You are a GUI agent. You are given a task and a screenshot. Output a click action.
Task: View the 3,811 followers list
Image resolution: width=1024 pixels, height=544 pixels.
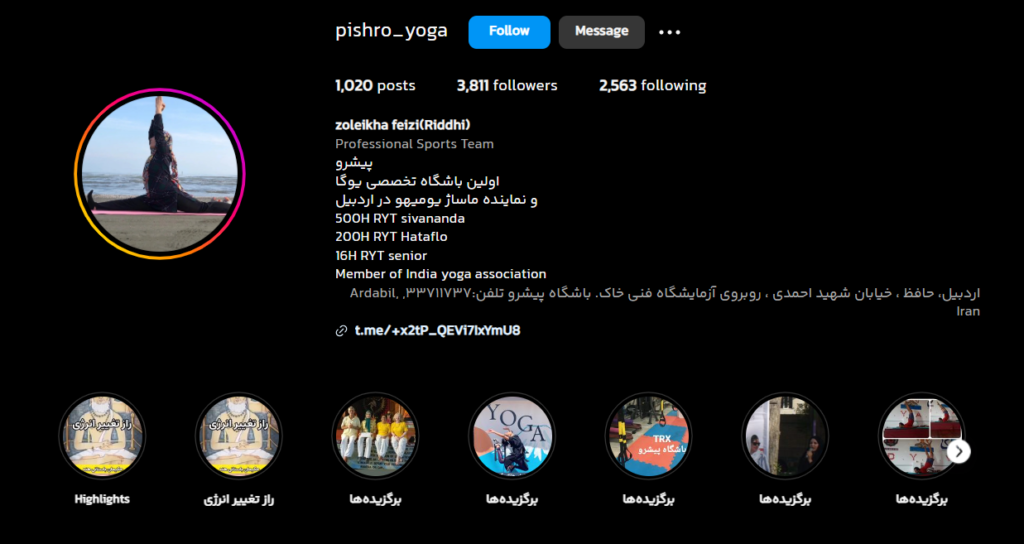click(x=507, y=86)
